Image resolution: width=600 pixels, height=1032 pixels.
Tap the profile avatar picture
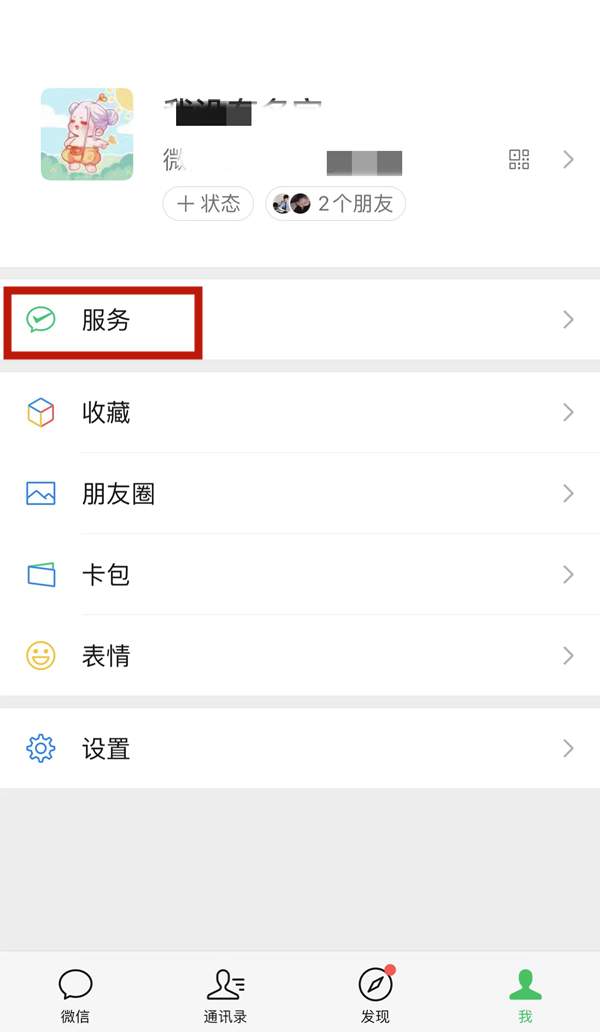87,134
